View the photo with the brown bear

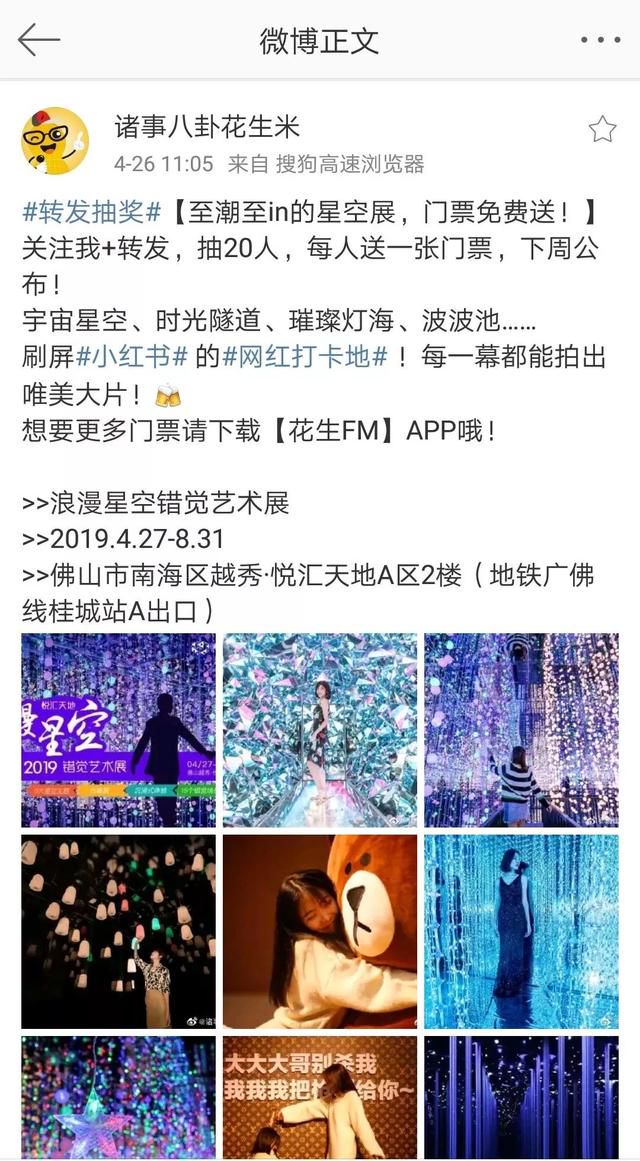pyautogui.click(x=320, y=932)
